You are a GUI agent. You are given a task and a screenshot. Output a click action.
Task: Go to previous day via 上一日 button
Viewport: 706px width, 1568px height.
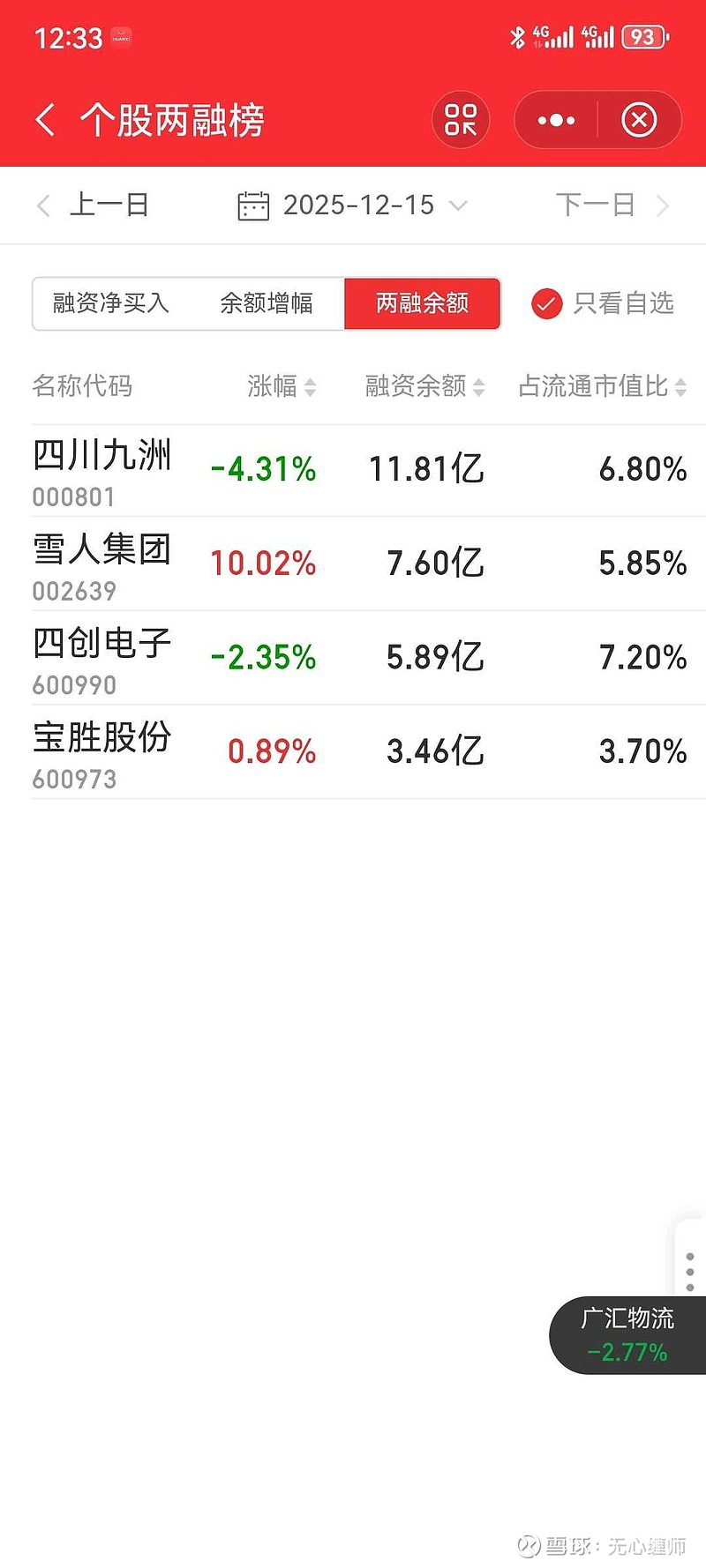click(x=109, y=205)
